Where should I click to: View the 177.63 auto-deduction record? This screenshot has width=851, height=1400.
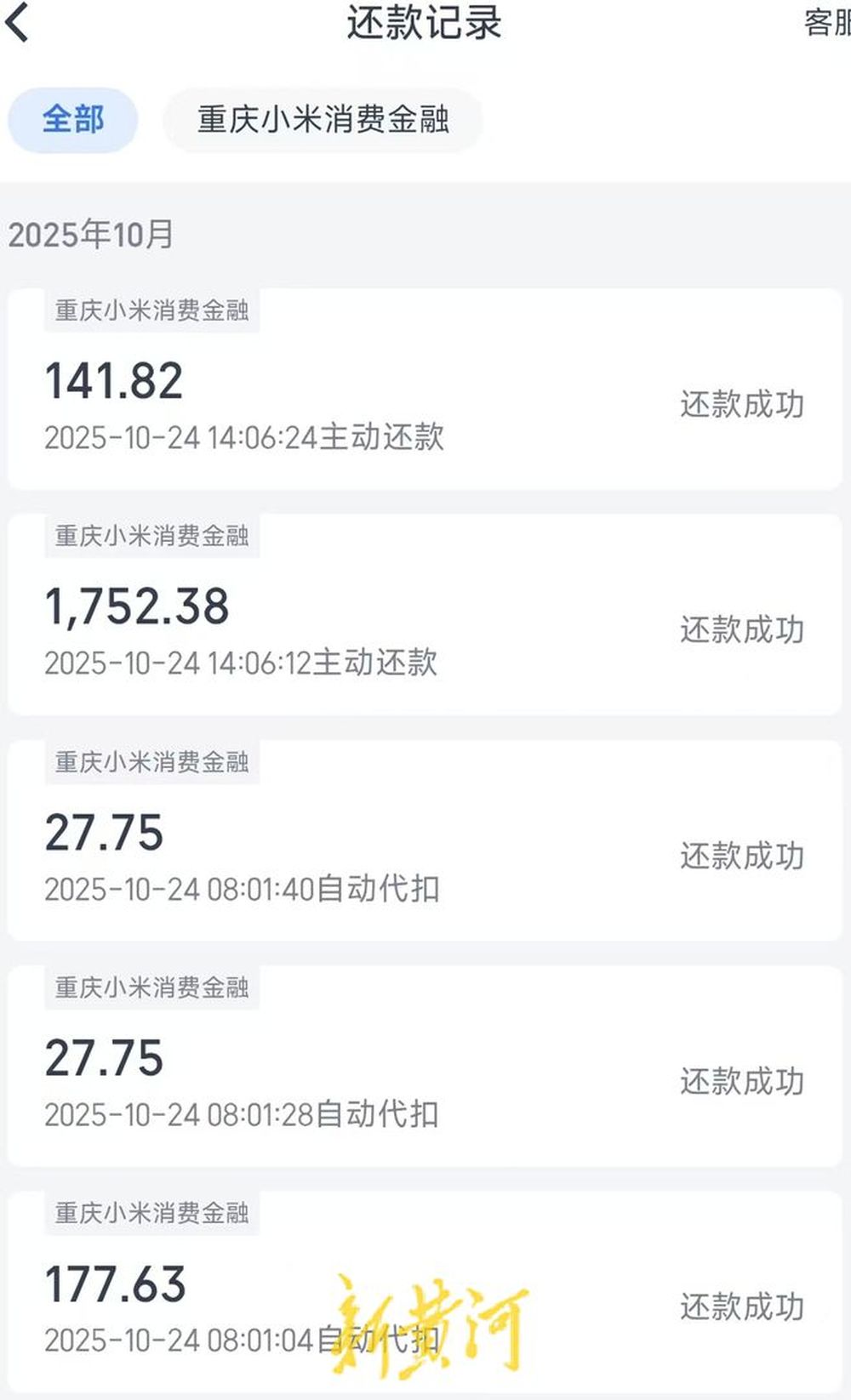point(424,1293)
